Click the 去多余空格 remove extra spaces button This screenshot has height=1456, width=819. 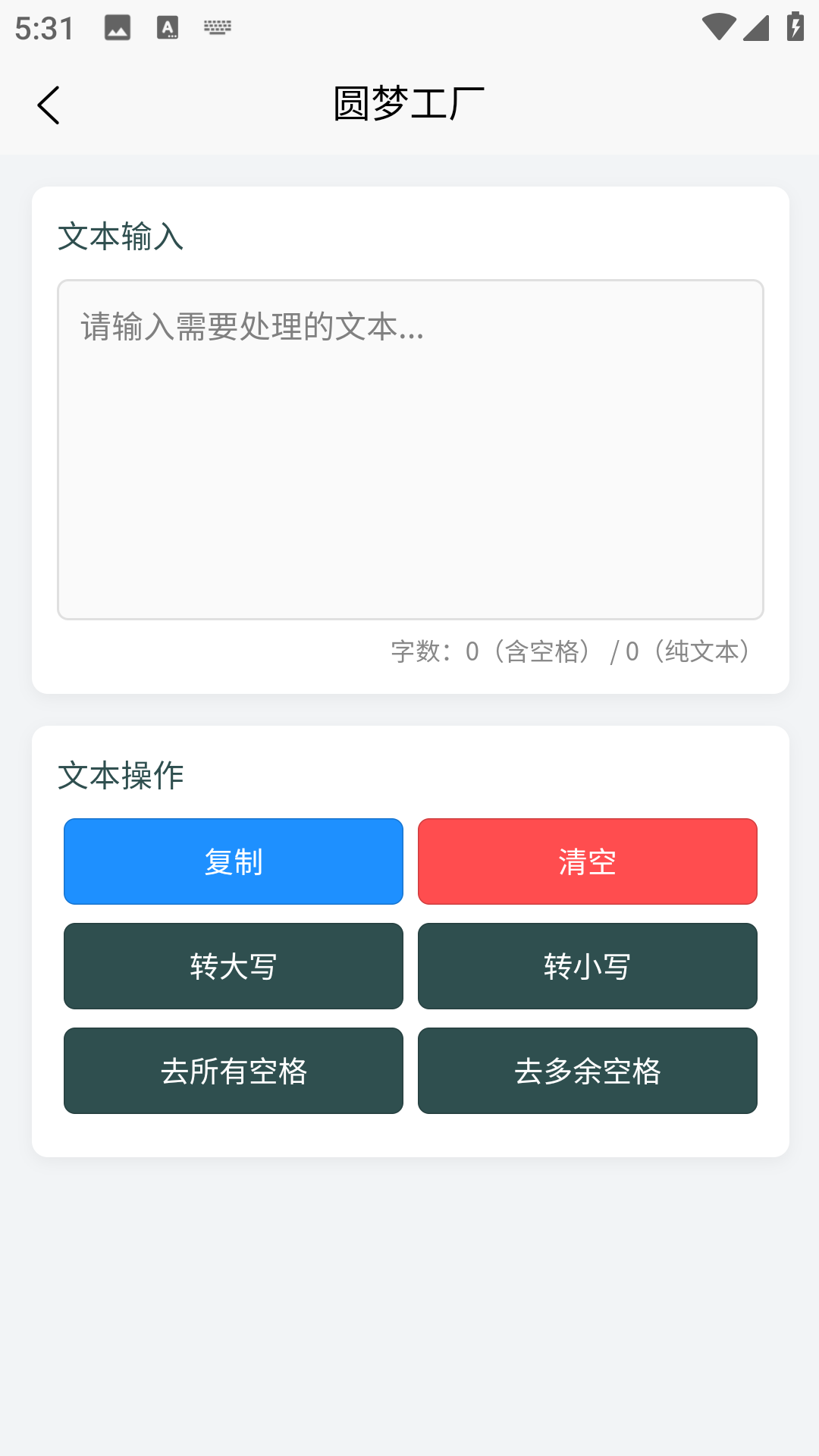pyautogui.click(x=587, y=1071)
